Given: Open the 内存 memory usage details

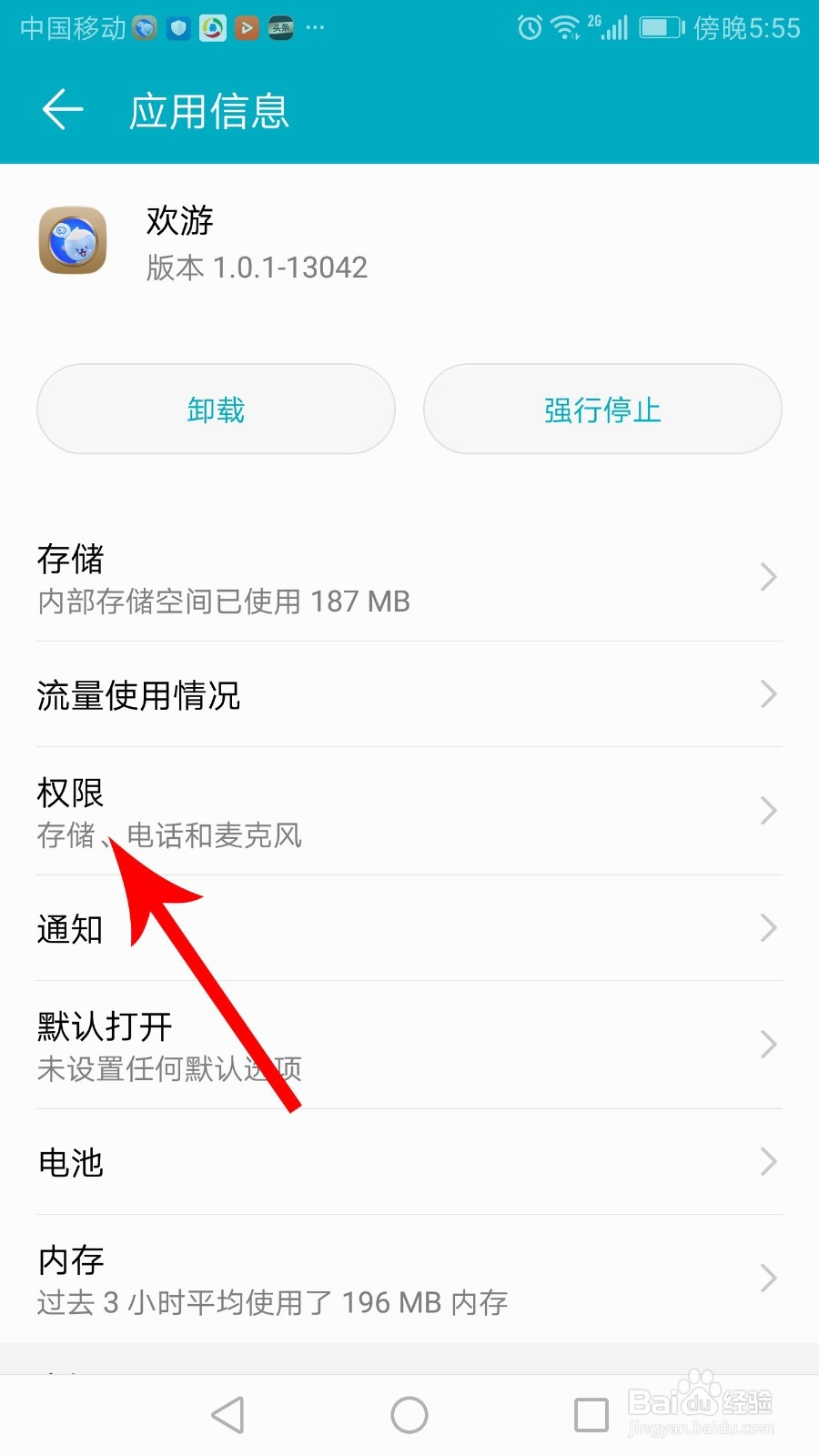Looking at the screenshot, I should tap(409, 1279).
